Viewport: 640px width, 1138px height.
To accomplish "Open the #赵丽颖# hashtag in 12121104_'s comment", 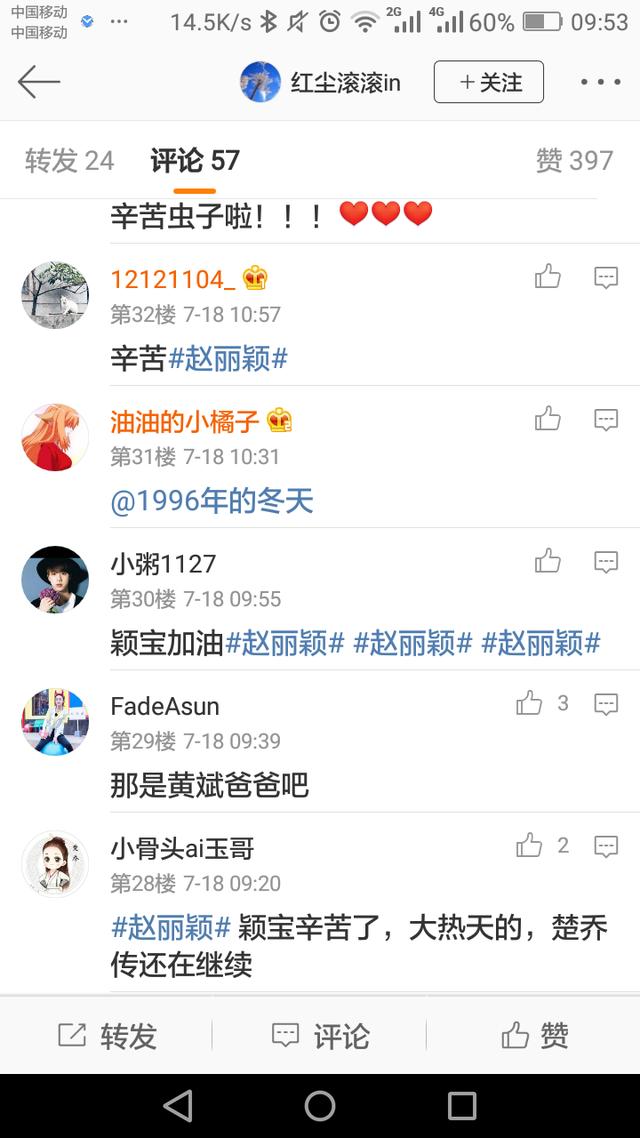I will tap(228, 358).
